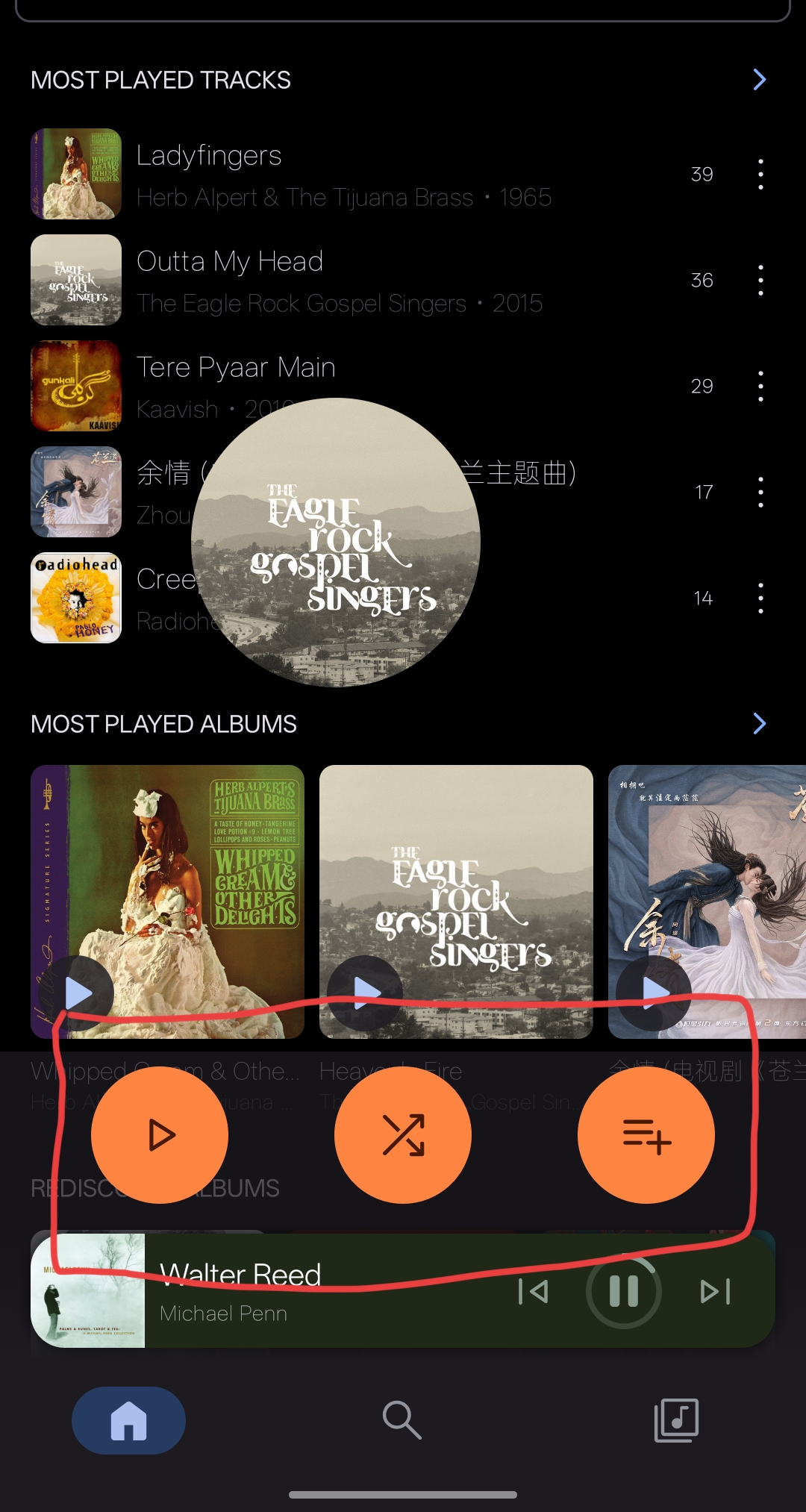Open the Ladyfingers track row

(343, 175)
